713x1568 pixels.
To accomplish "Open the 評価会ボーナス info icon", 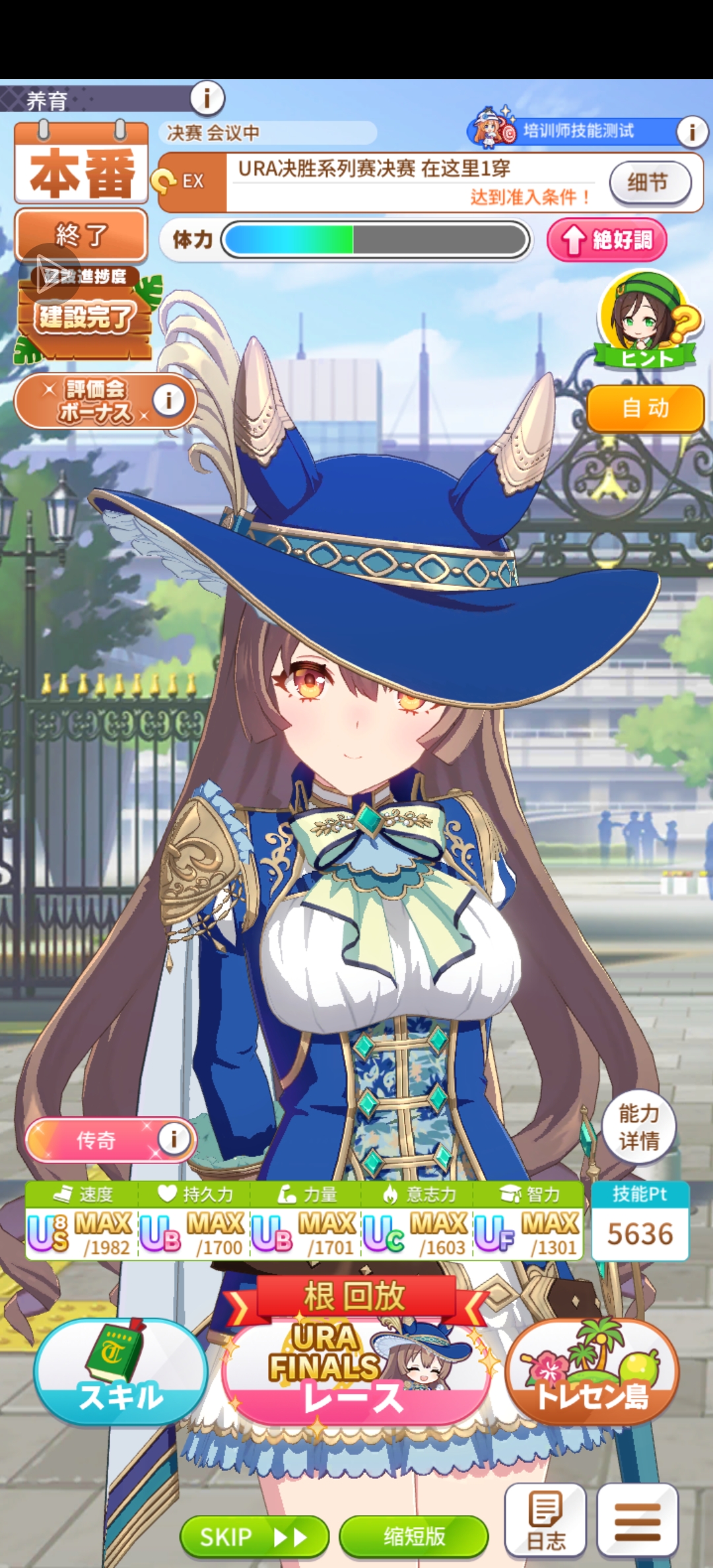I will click(169, 400).
